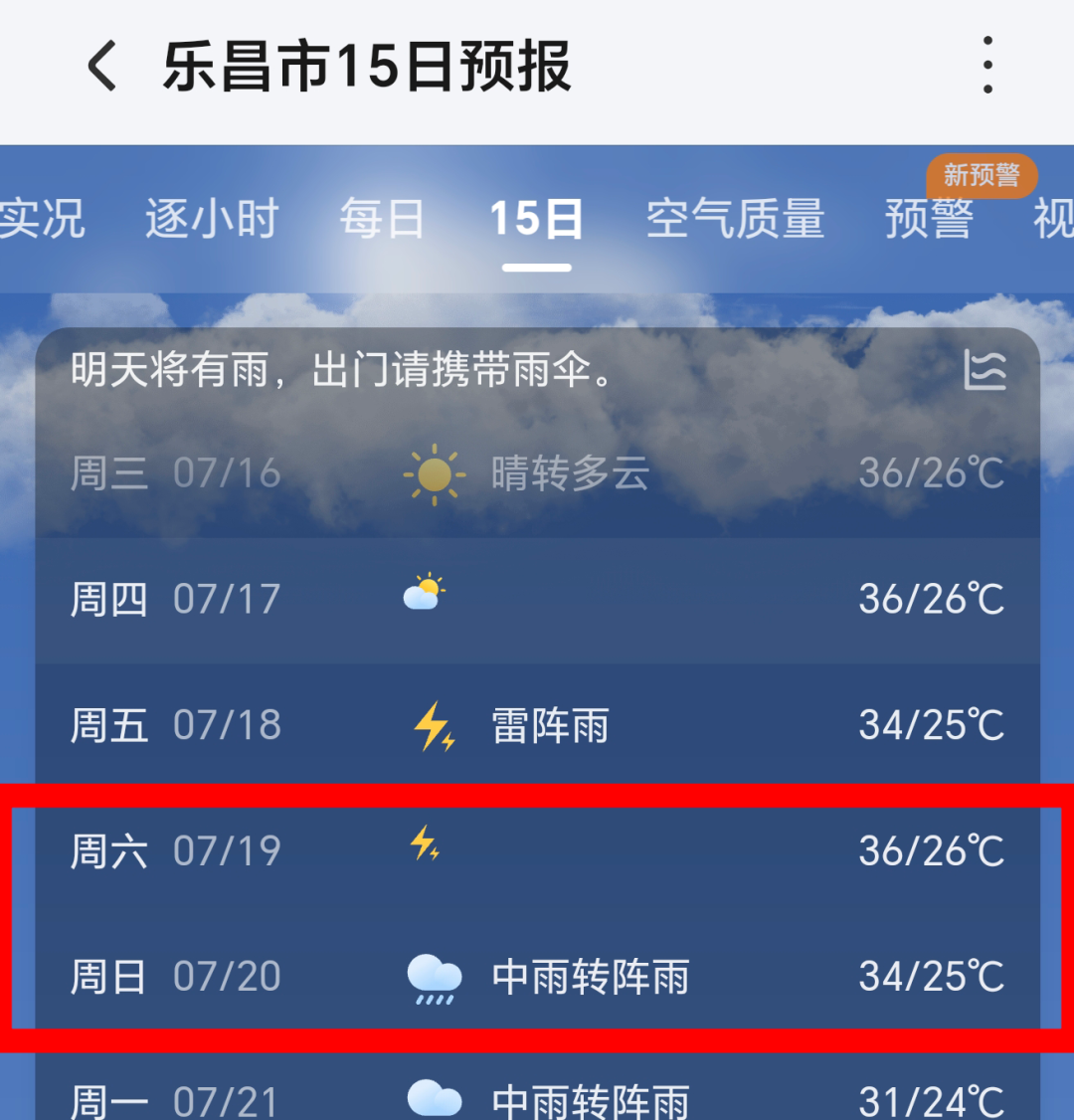Image resolution: width=1074 pixels, height=1120 pixels.
Task: Select the 空气质量 tab
Action: point(736,220)
